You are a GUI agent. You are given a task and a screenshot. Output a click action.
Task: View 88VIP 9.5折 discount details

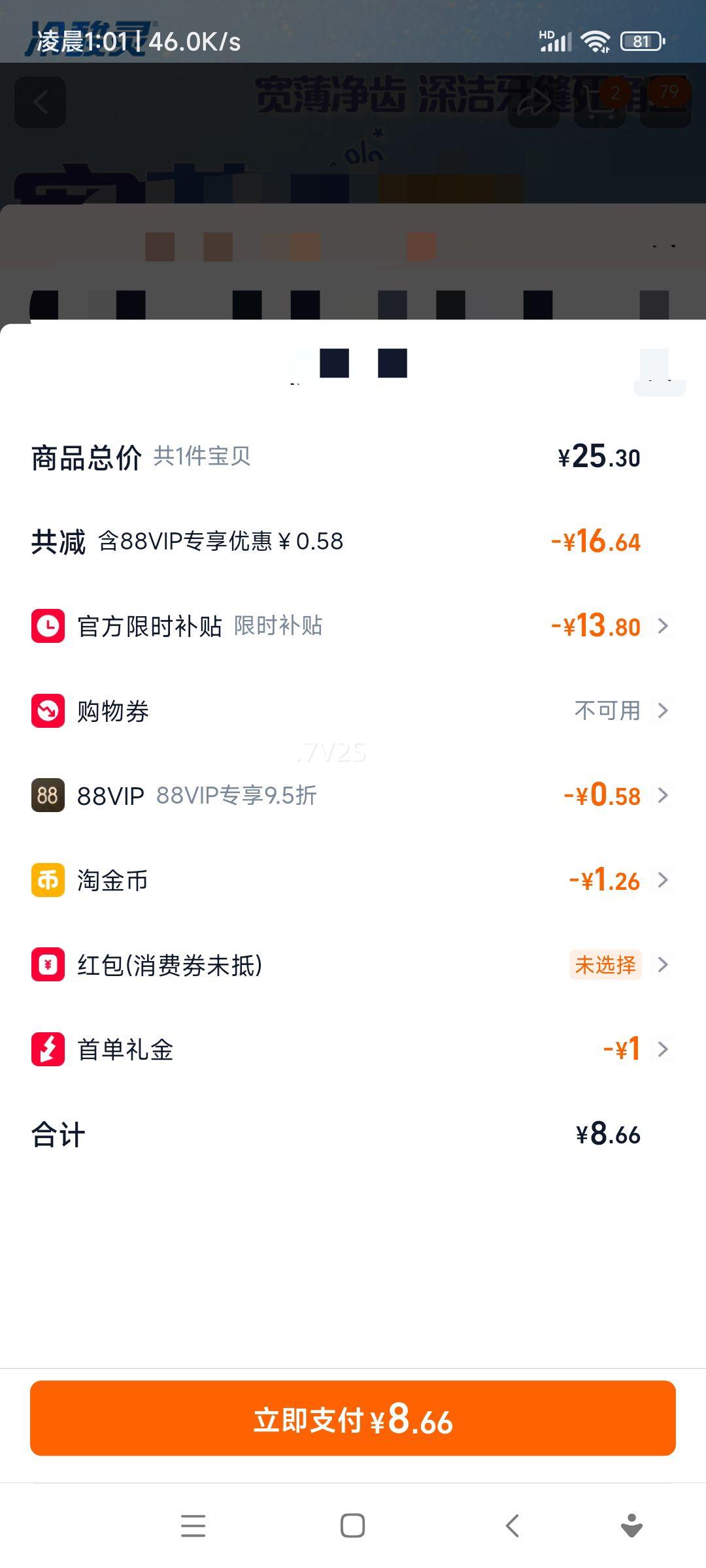pos(353,795)
